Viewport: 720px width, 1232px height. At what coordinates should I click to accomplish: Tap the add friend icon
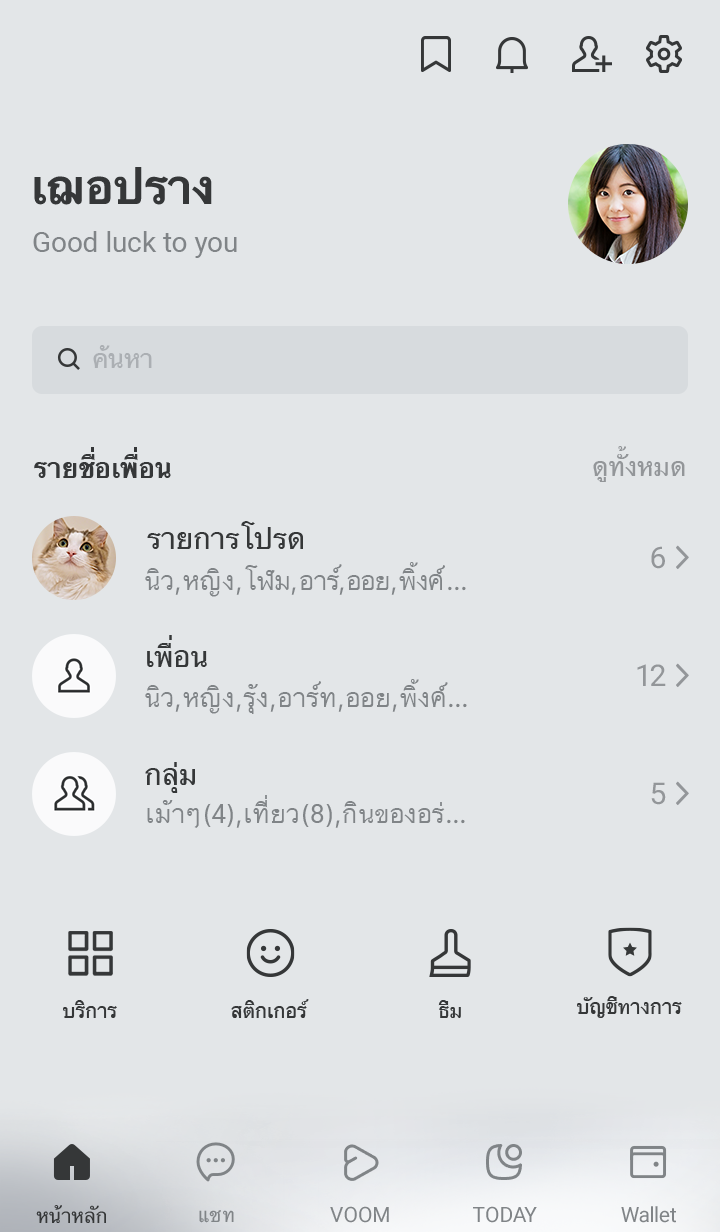590,55
